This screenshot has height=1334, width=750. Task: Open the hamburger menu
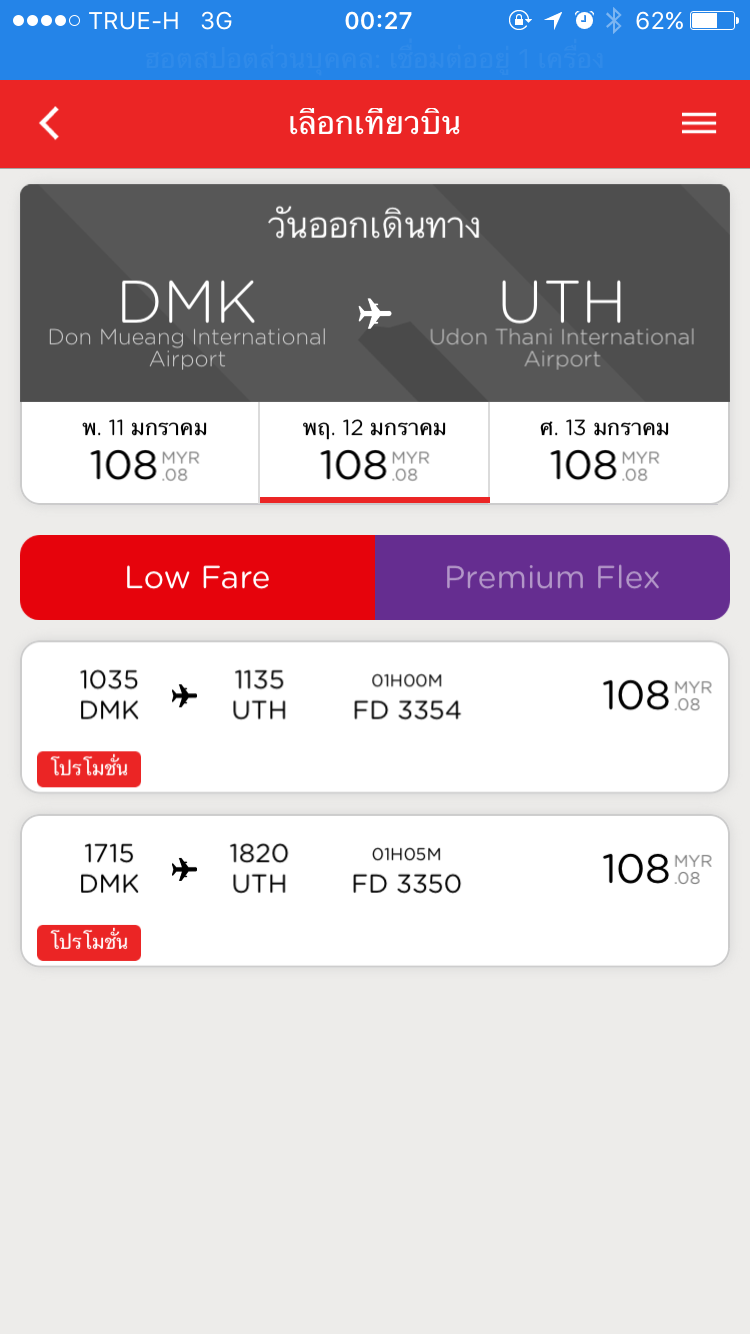click(x=699, y=123)
